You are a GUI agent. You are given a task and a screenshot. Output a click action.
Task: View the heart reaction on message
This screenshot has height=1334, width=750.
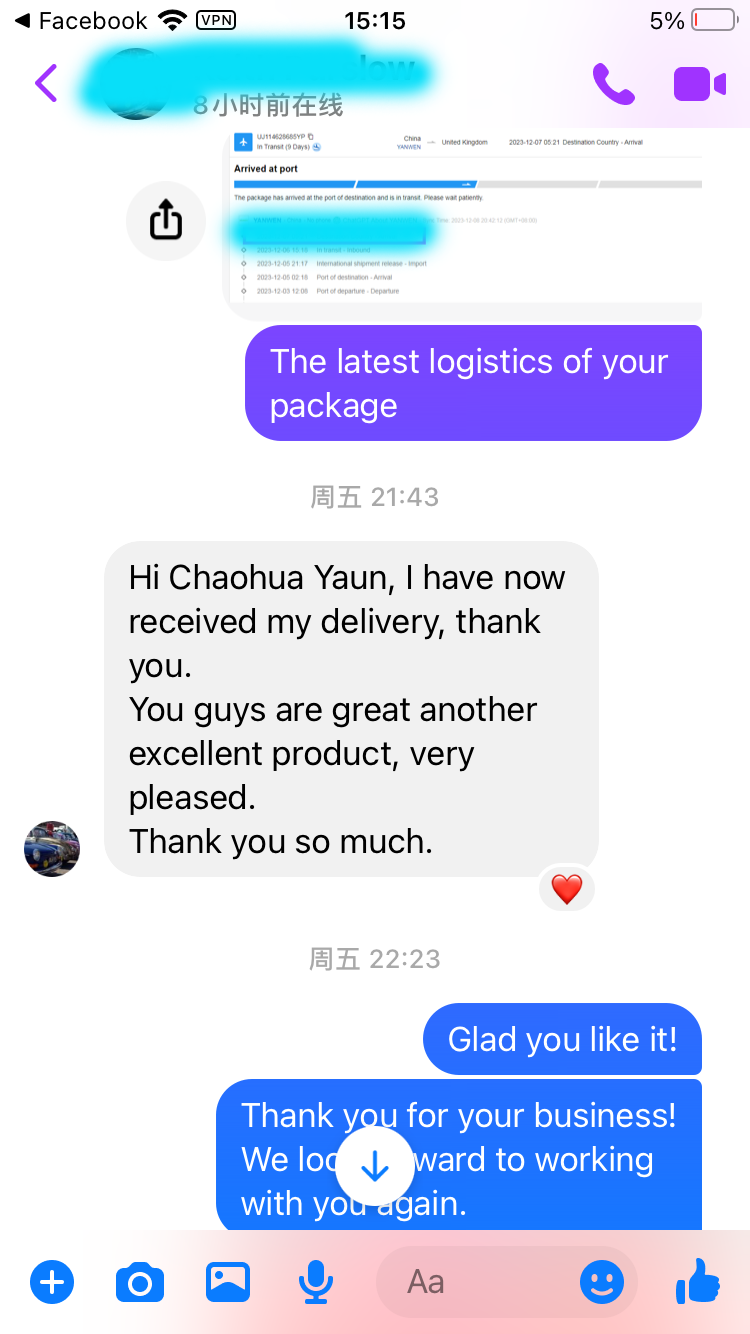[x=567, y=888]
